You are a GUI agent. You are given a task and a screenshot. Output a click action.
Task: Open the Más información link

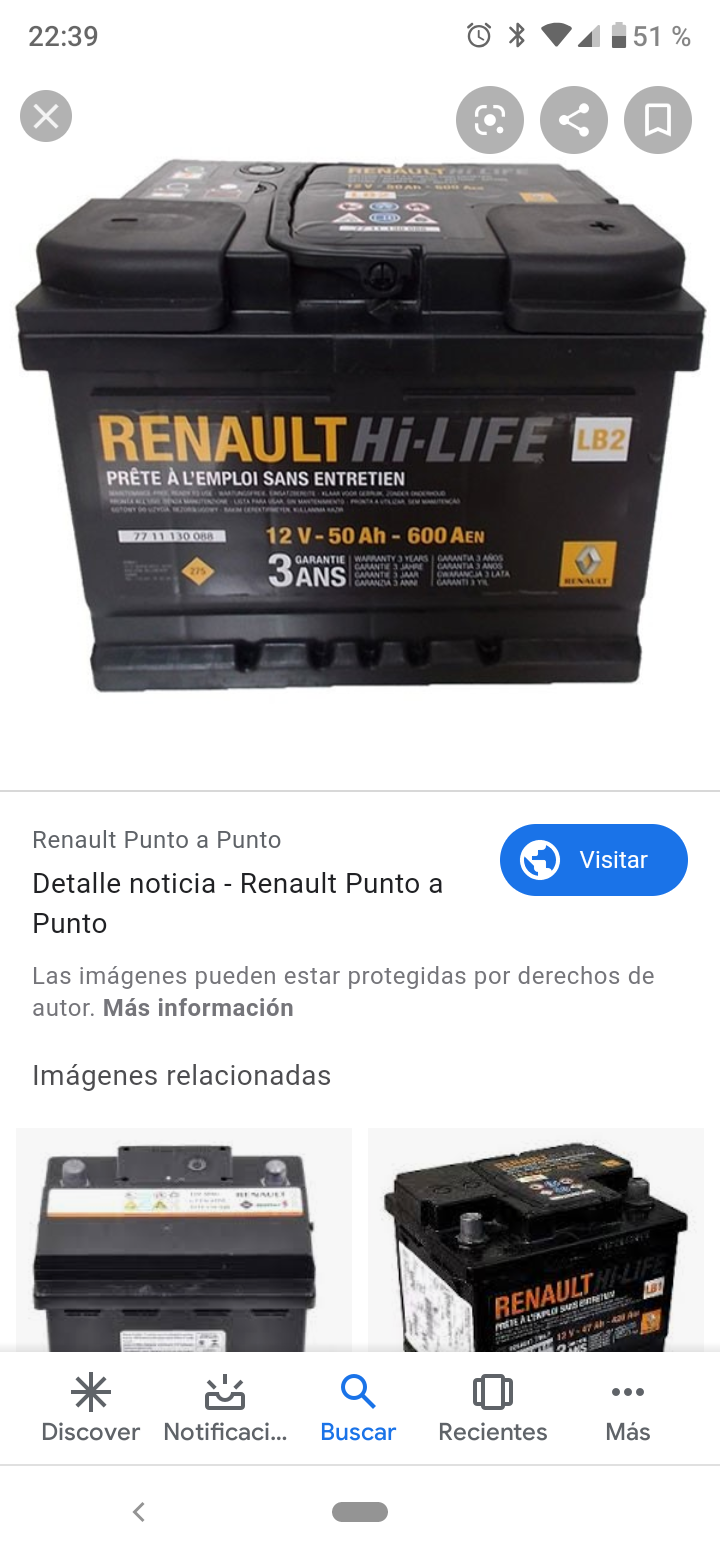pos(198,1008)
